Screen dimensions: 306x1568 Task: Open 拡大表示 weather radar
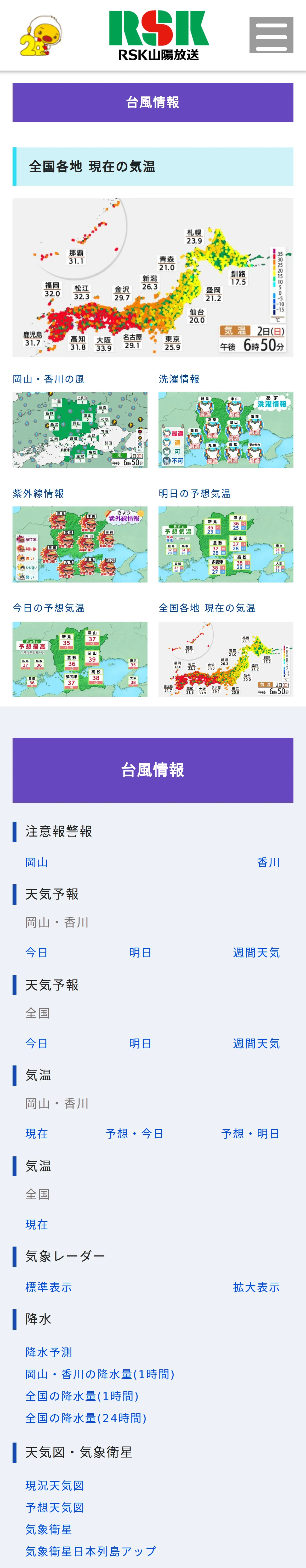256,1287
